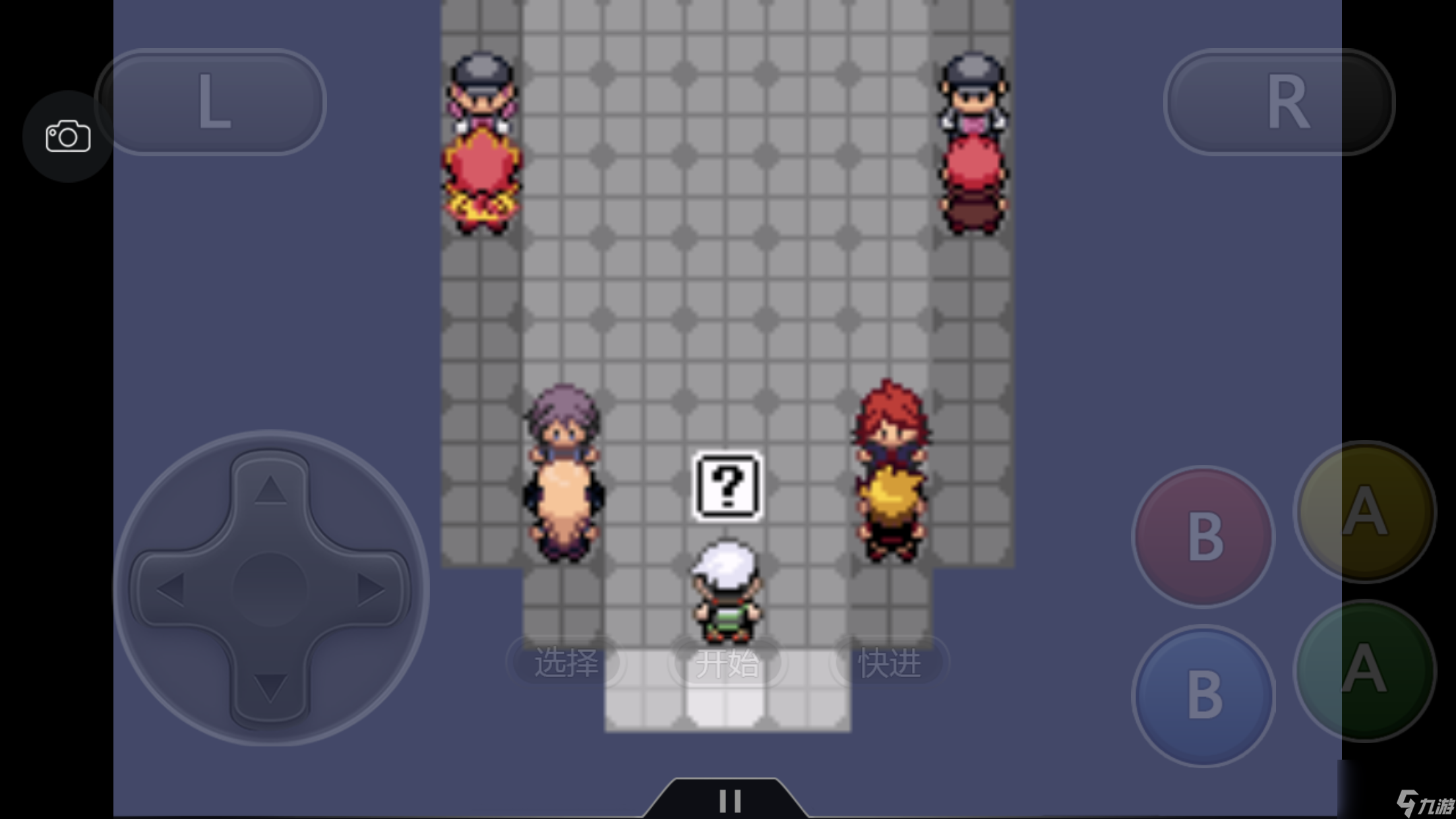Tap the L shoulder button
Screen dimensions: 1456x819
point(211,102)
